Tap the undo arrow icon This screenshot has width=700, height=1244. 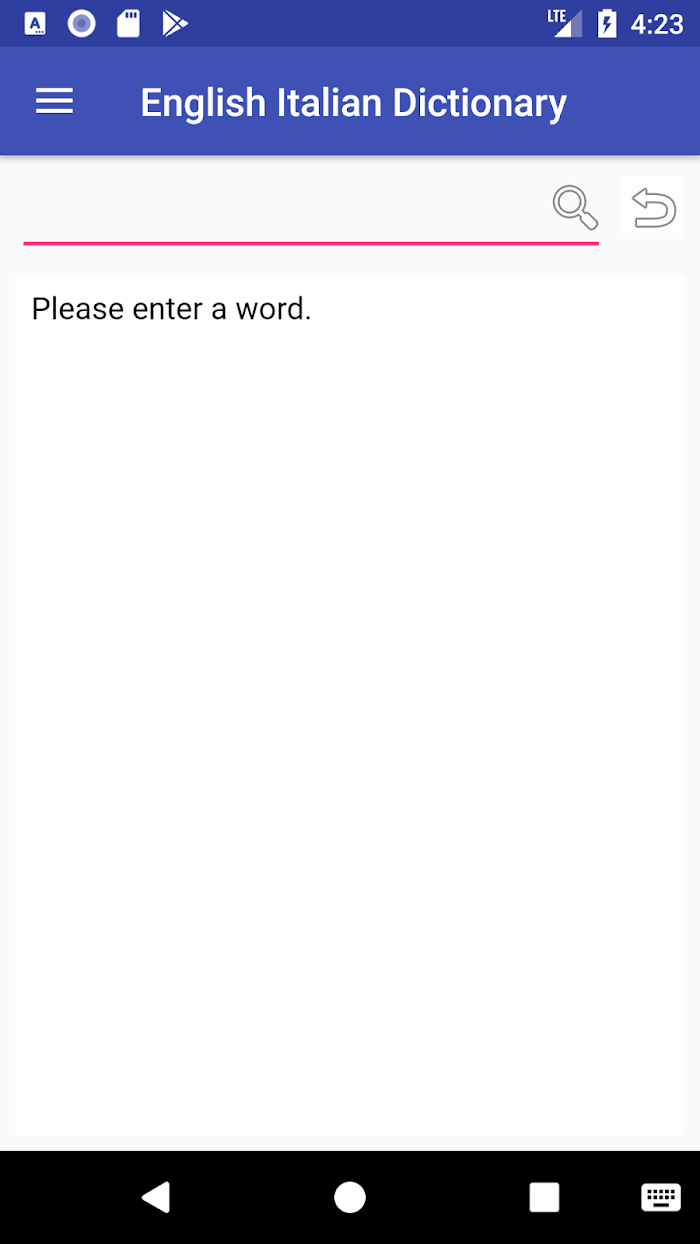tap(654, 208)
